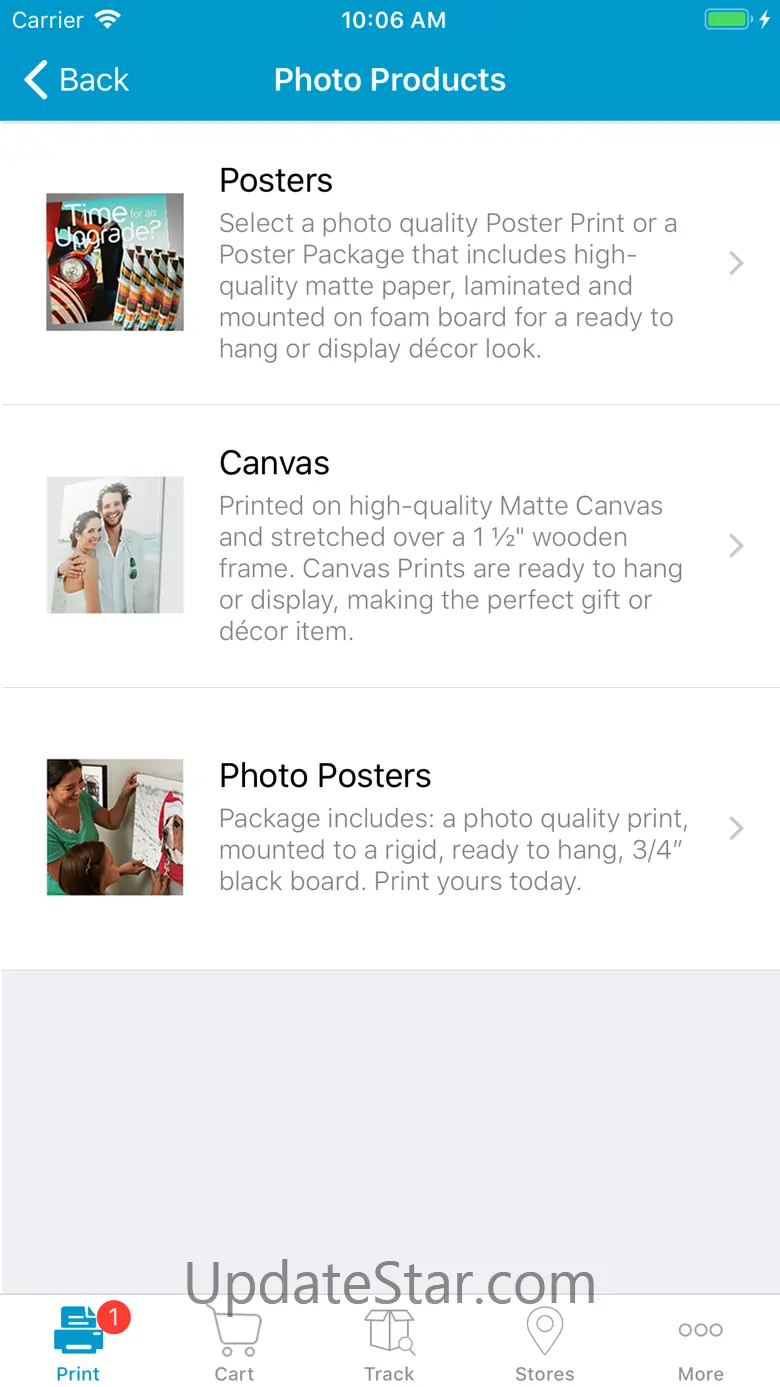
Task: Go back to the previous screen
Action: pos(77,80)
